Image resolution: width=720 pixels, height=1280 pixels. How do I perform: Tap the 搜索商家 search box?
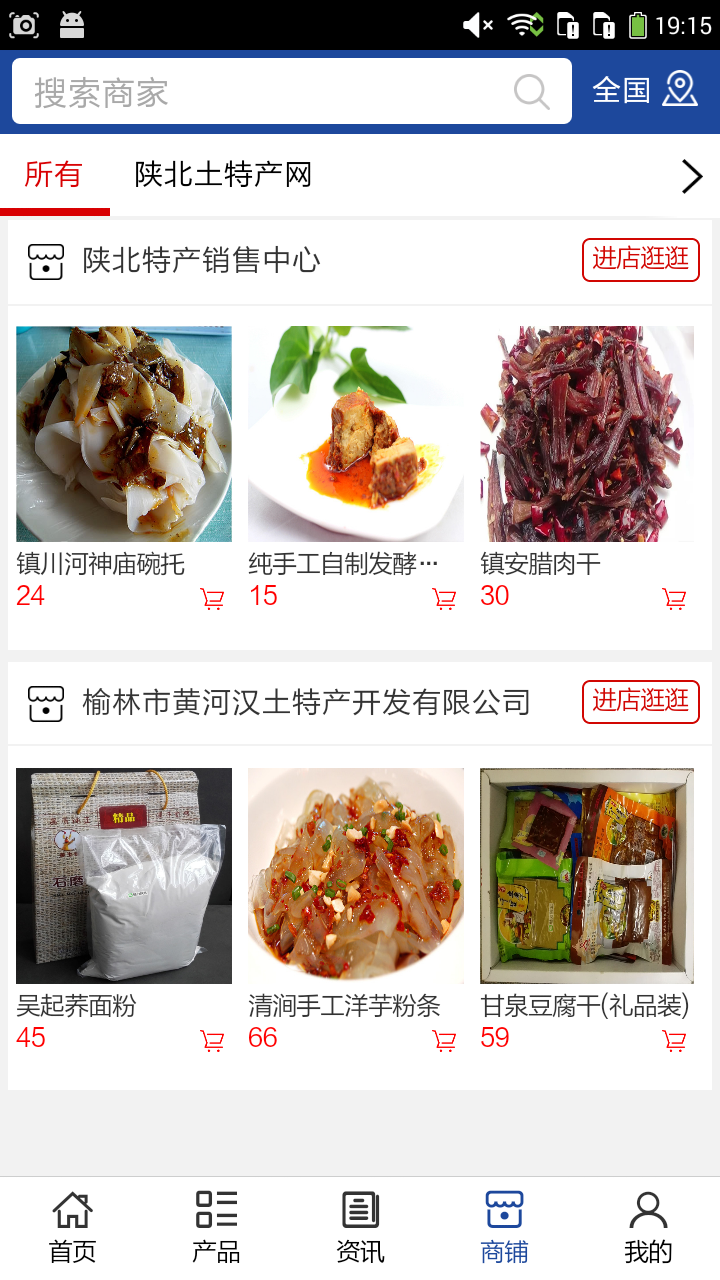270,92
